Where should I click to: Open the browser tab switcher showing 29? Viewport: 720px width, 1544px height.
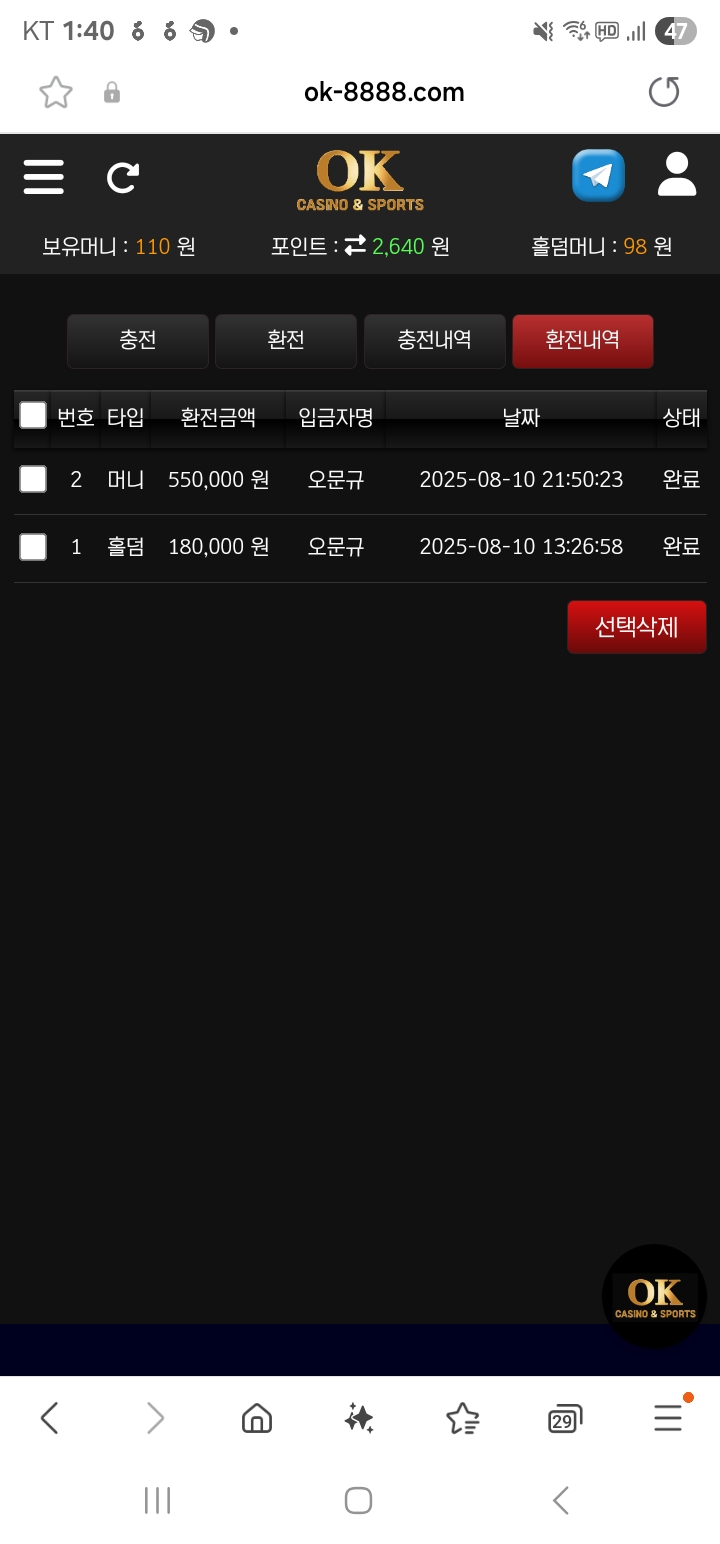pyautogui.click(x=564, y=1418)
